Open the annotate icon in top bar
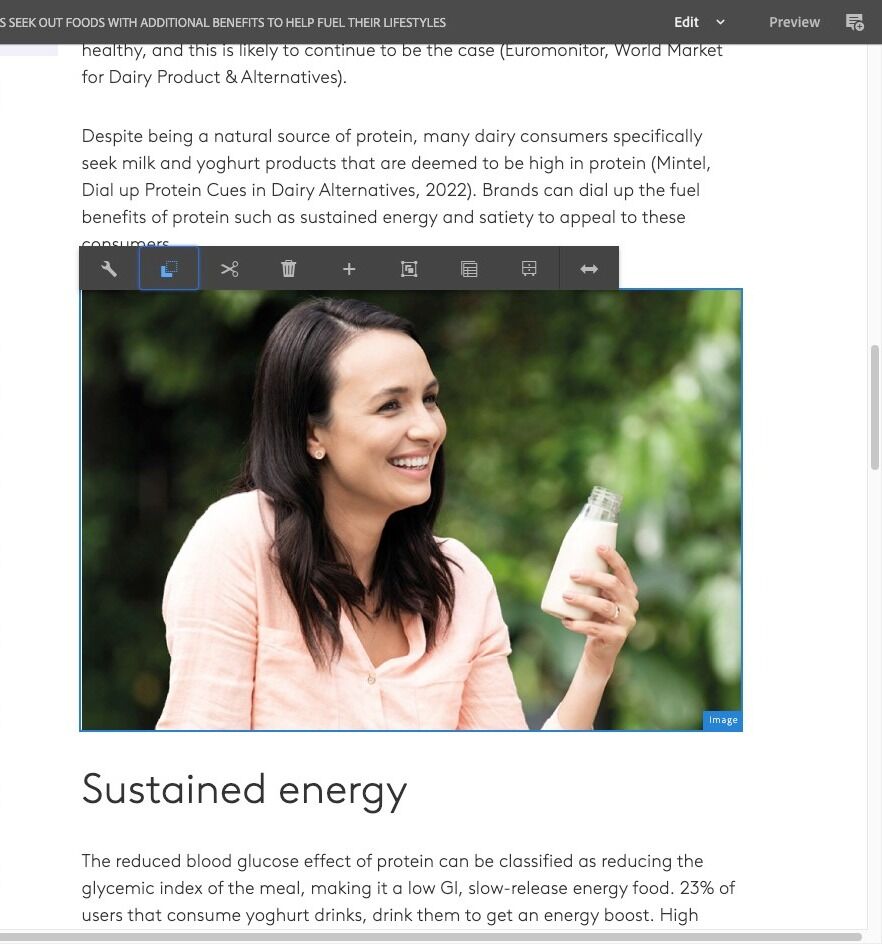Viewport: 882px width, 944px height. pyautogui.click(x=854, y=22)
